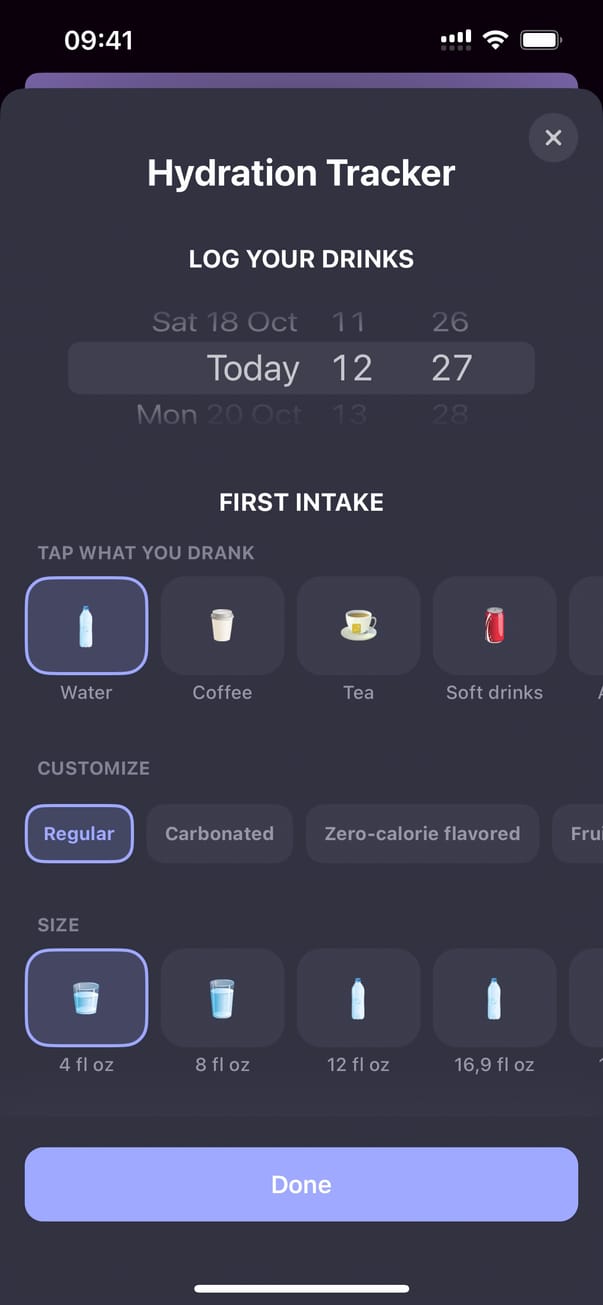Image resolution: width=603 pixels, height=1305 pixels.
Task: Pick minute 26 in time picker
Action: point(450,322)
